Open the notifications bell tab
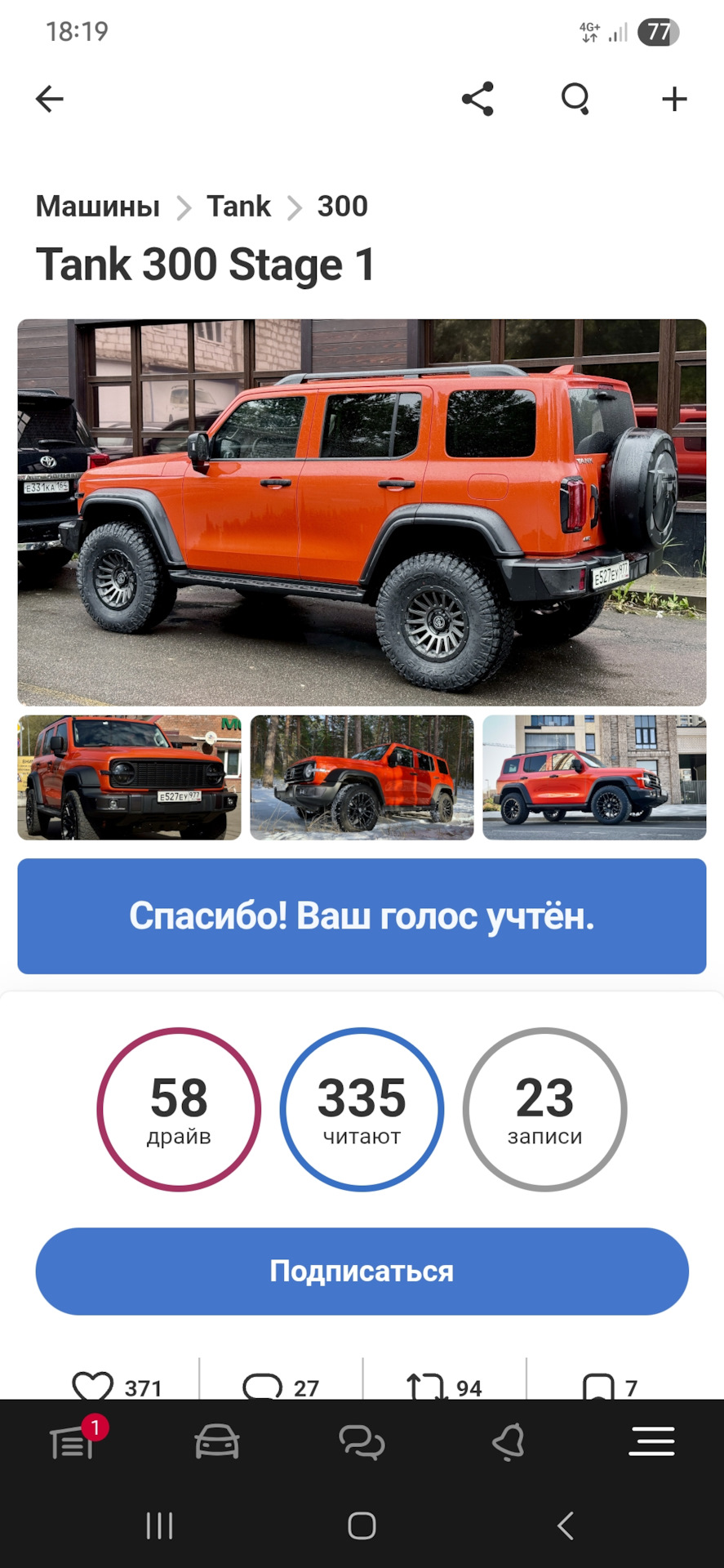The height and width of the screenshot is (1568, 724). pos(508,1442)
